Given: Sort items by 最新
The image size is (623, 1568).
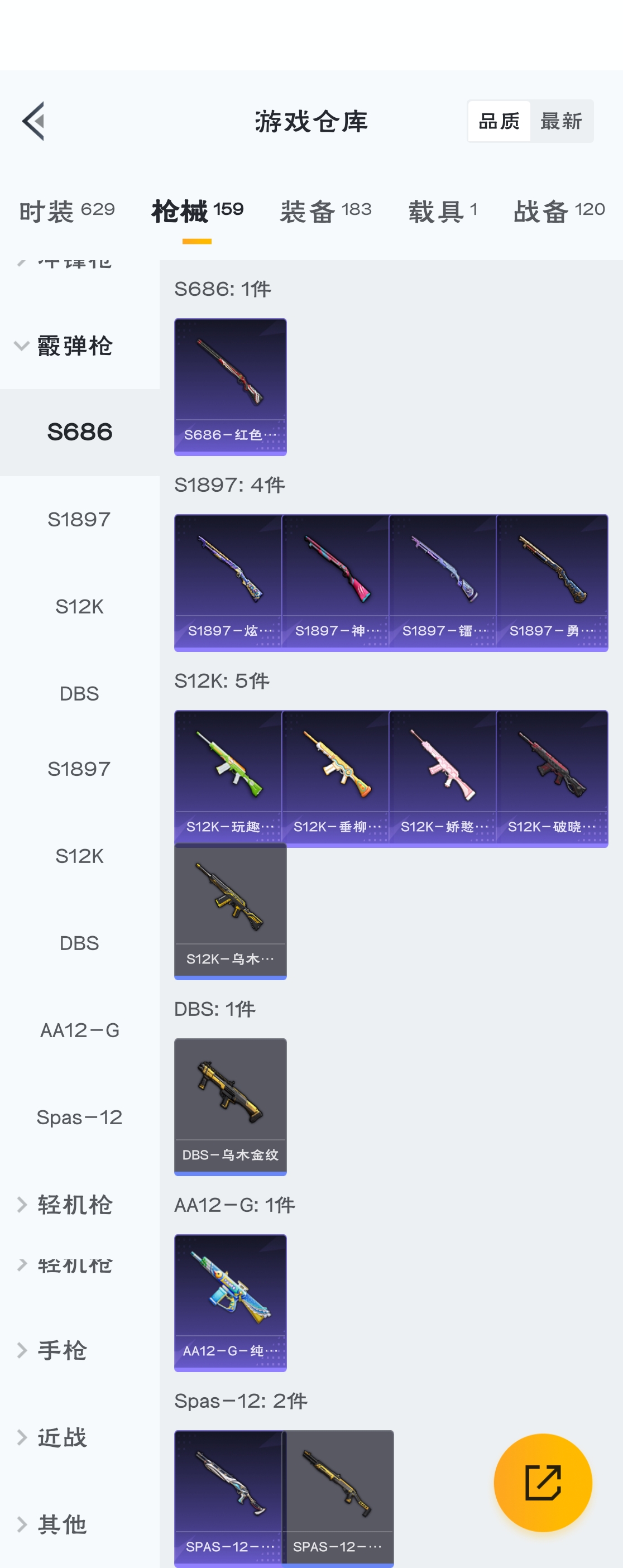Looking at the screenshot, I should [x=561, y=121].
